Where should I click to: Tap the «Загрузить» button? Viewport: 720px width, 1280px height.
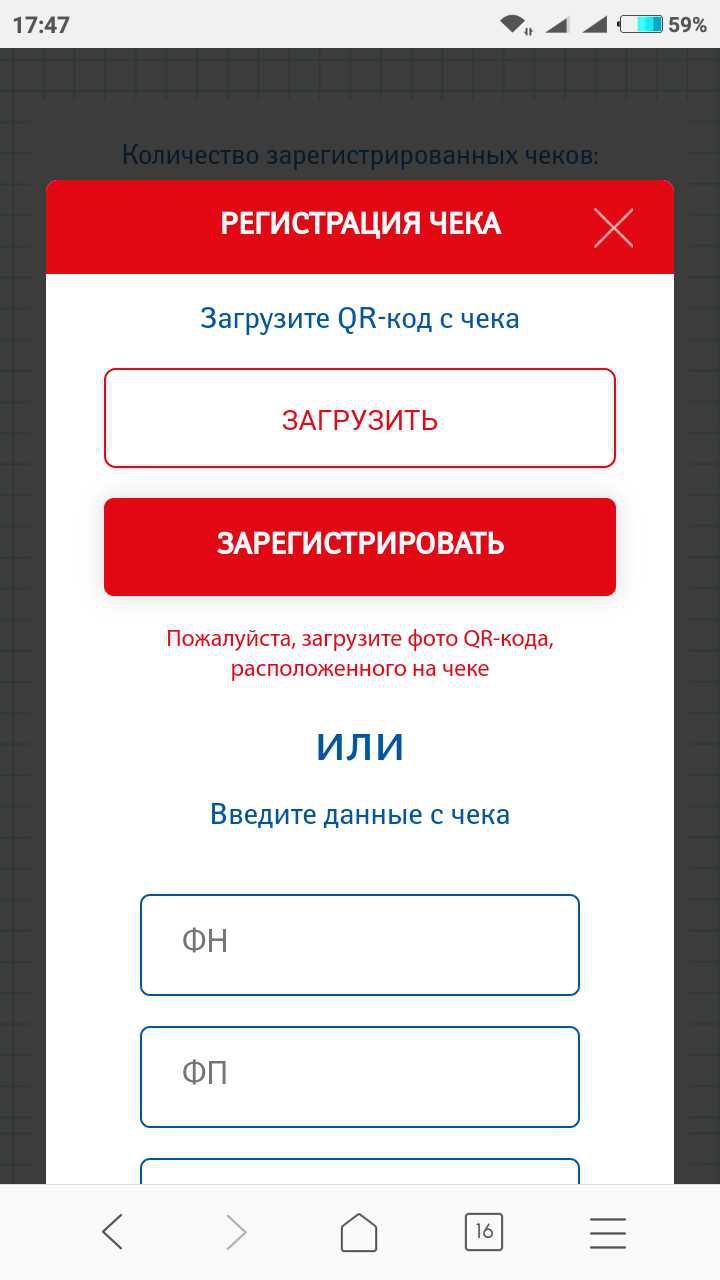(x=360, y=418)
